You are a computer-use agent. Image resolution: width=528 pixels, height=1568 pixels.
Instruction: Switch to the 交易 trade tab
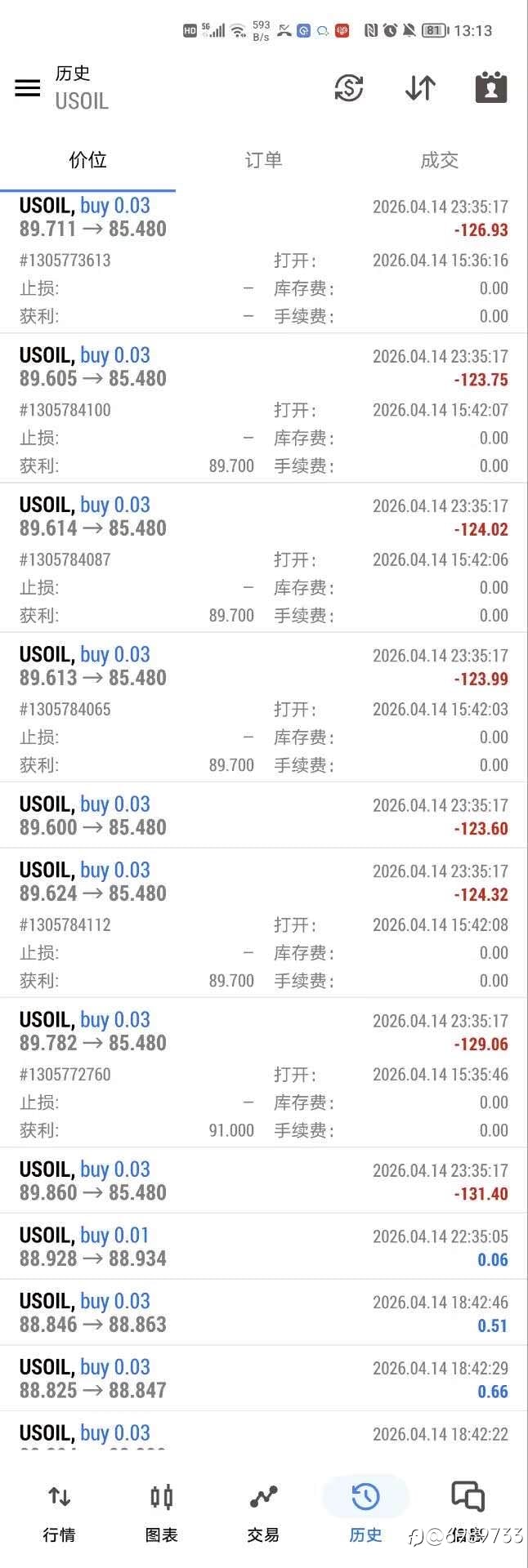pyautogui.click(x=263, y=1512)
